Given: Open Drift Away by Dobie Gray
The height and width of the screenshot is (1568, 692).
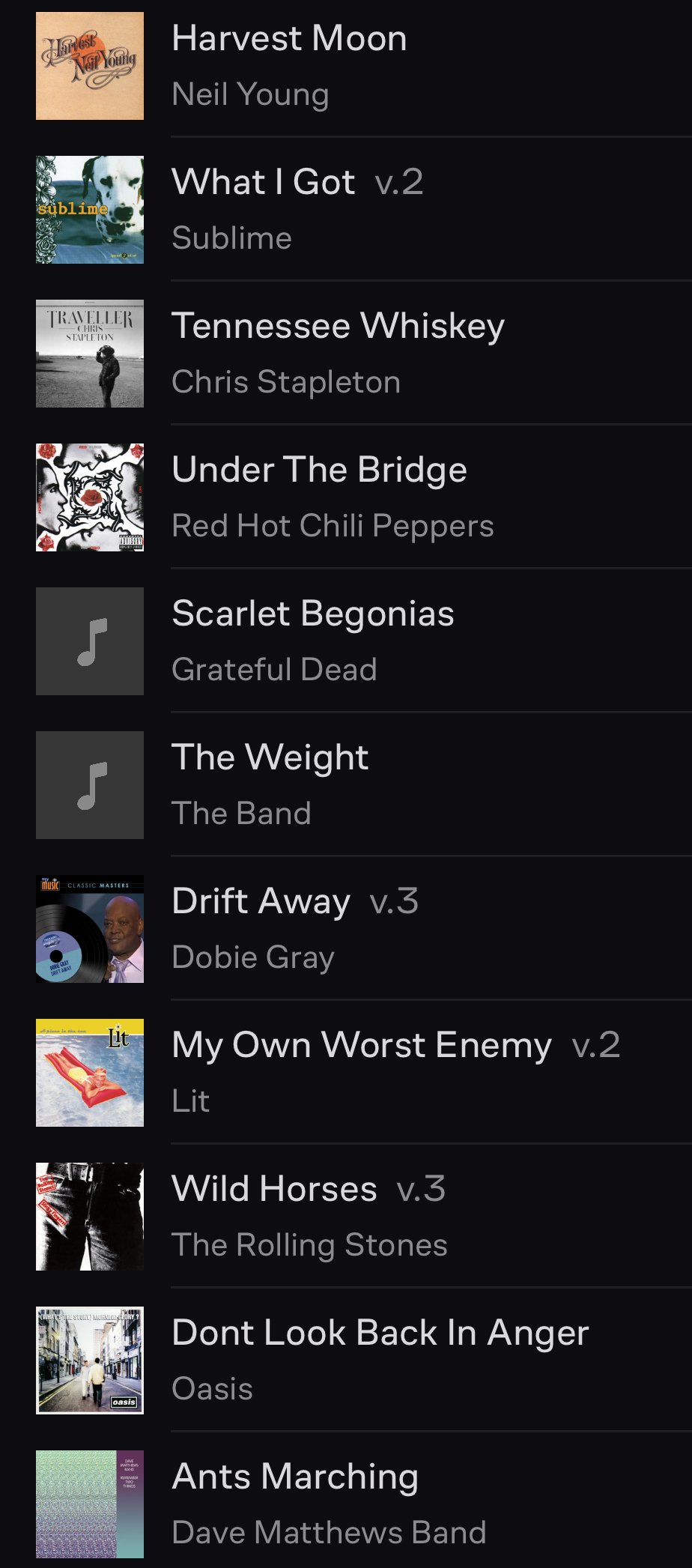Looking at the screenshot, I should [294, 928].
